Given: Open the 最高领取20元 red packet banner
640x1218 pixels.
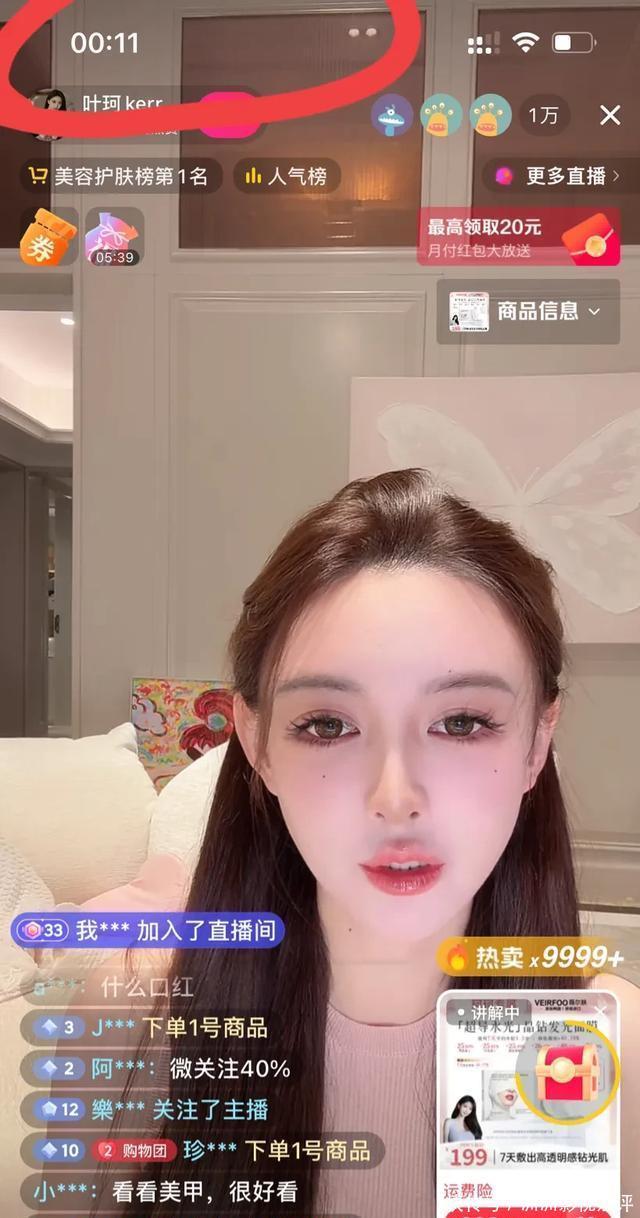Looking at the screenshot, I should coord(518,237).
